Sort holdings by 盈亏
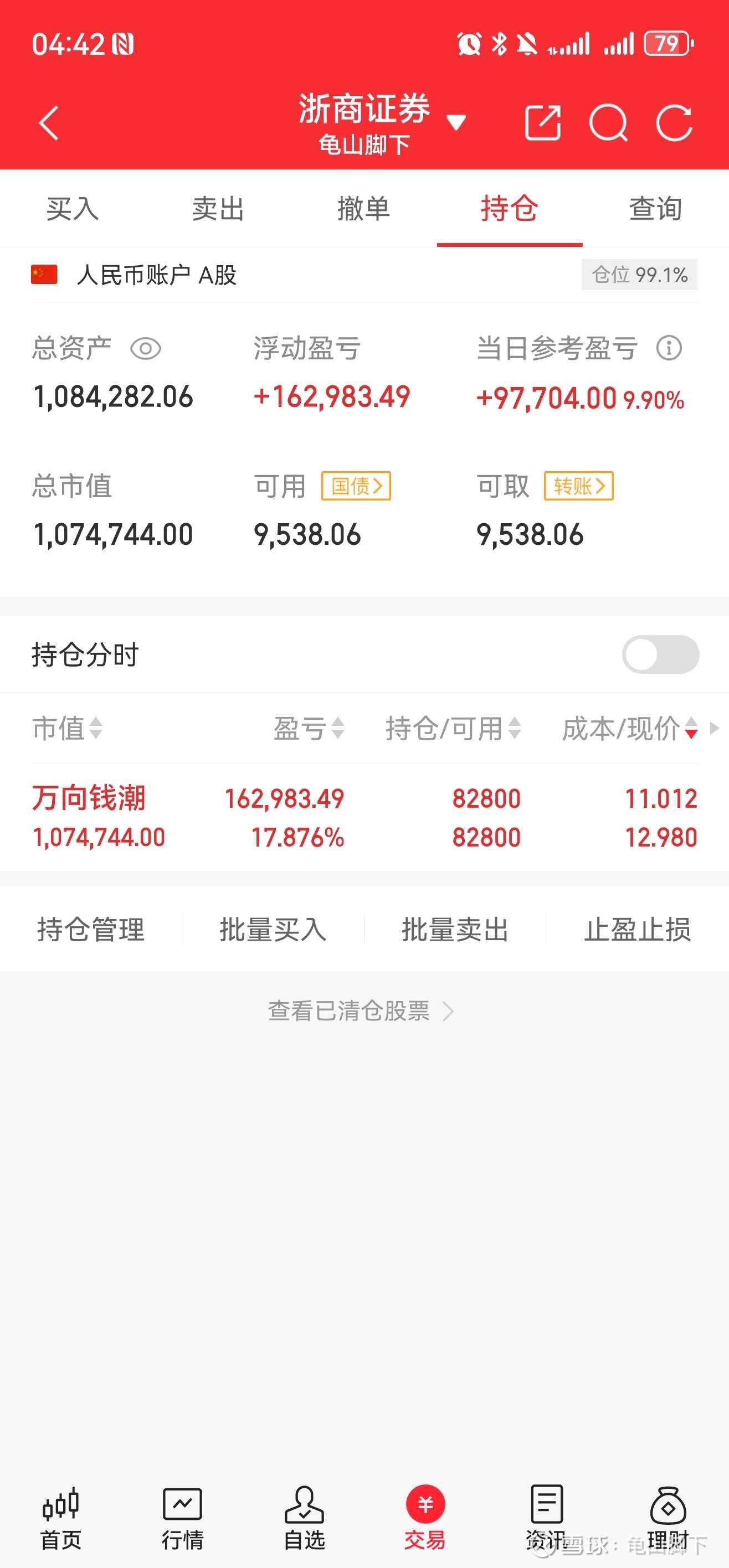This screenshot has width=729, height=1568. 309,728
